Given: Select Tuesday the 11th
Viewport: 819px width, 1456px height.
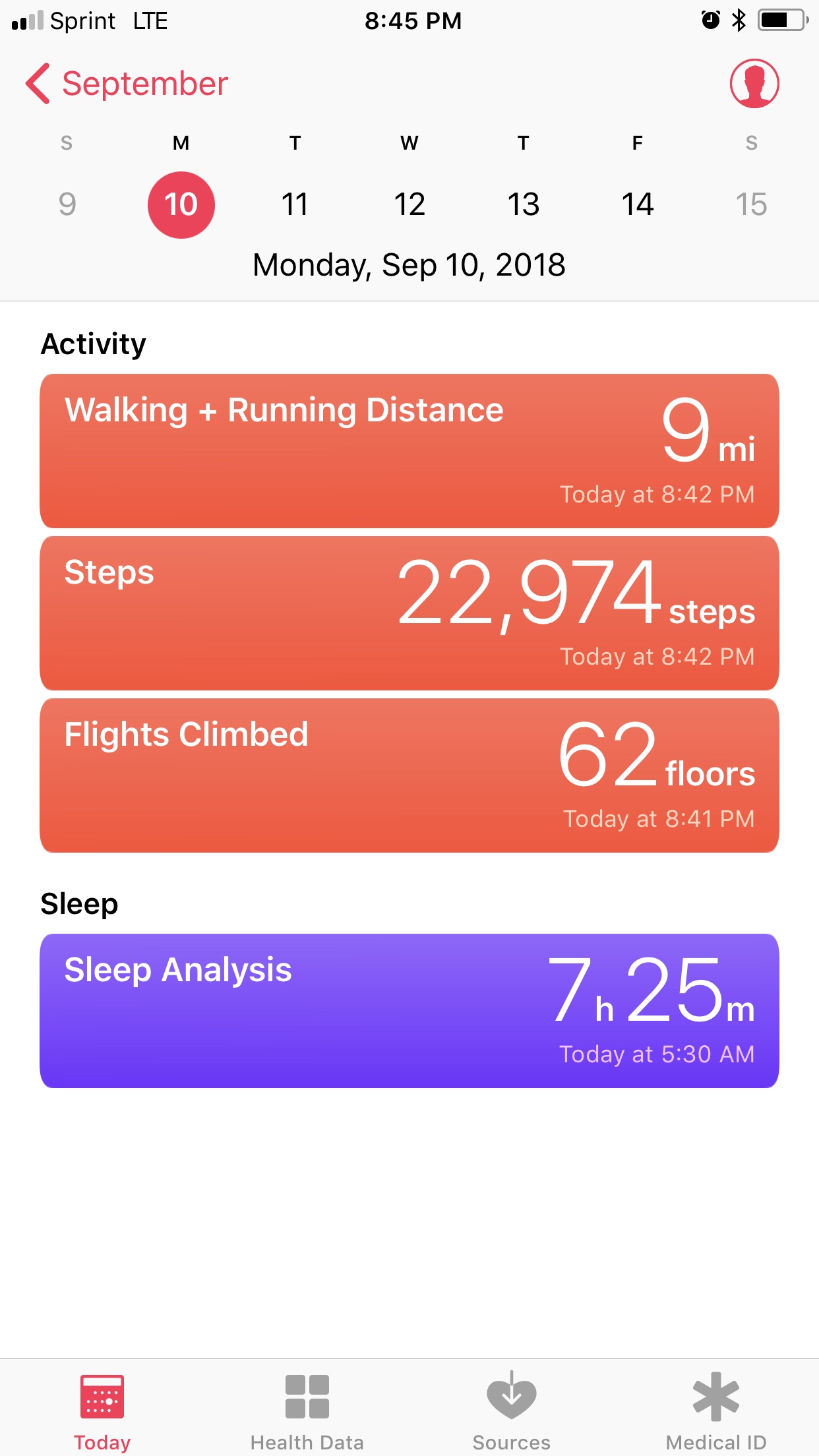Looking at the screenshot, I should coord(295,204).
